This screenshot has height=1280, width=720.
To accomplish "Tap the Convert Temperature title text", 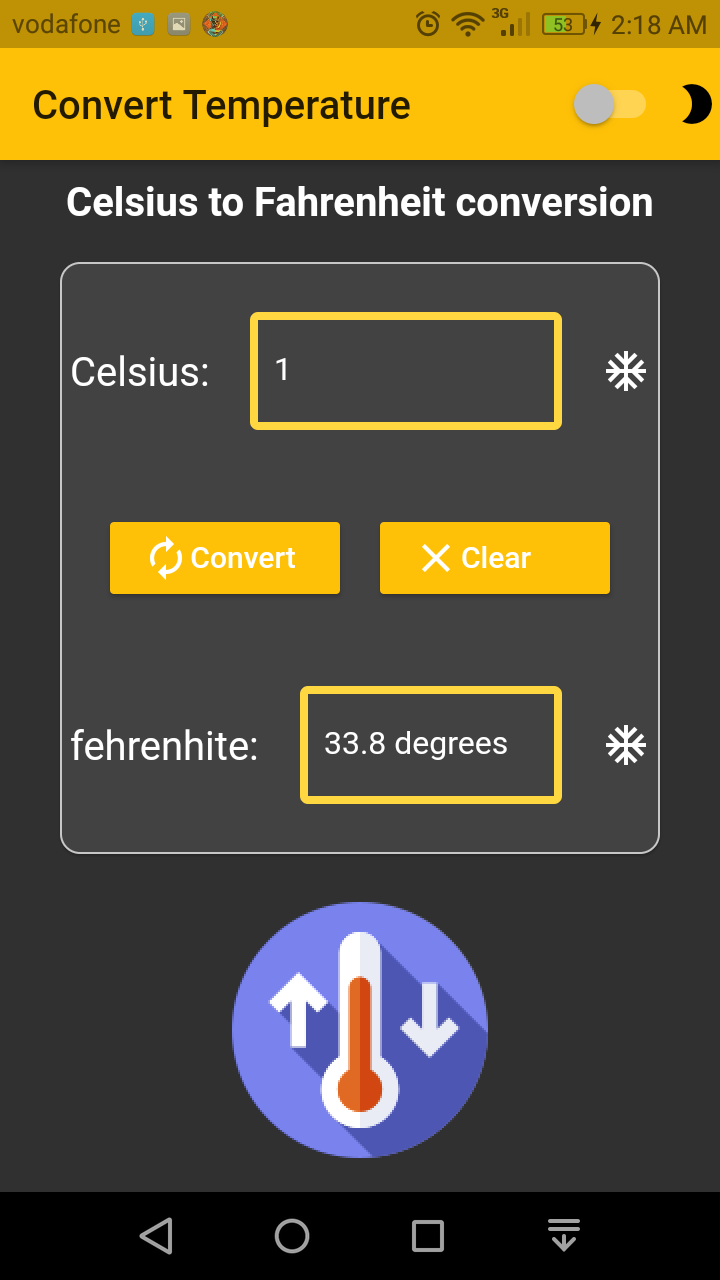I will pos(221,104).
